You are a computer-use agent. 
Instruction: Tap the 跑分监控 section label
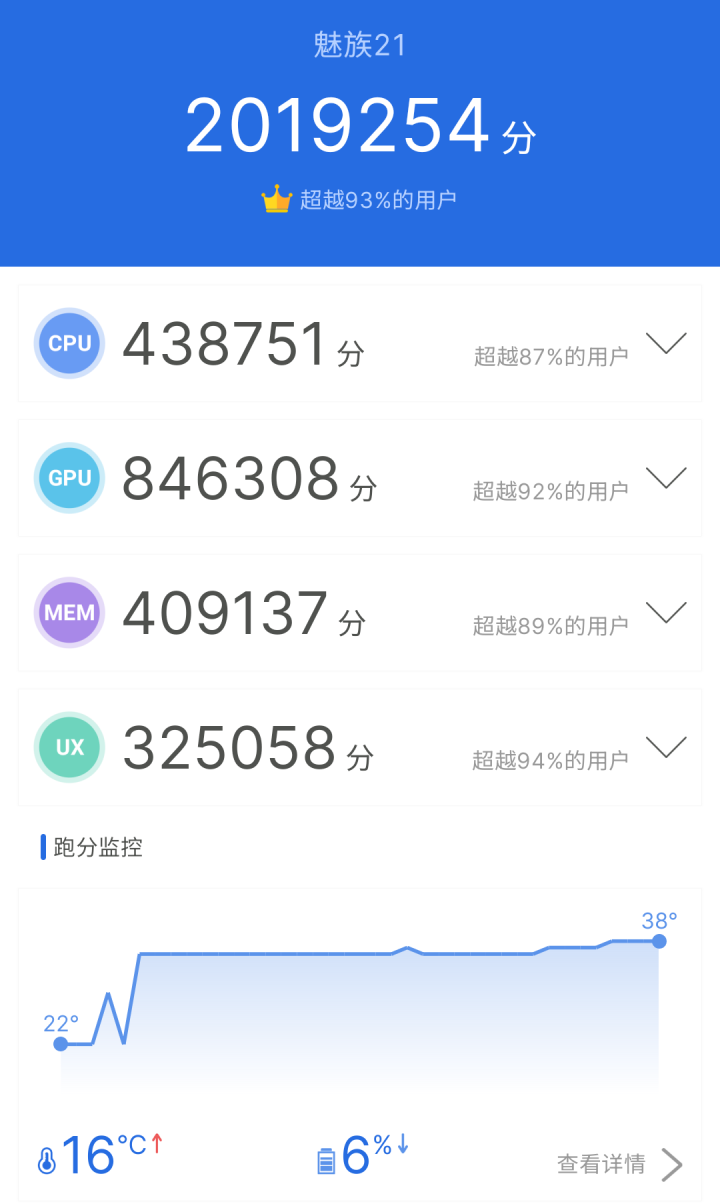coord(94,847)
